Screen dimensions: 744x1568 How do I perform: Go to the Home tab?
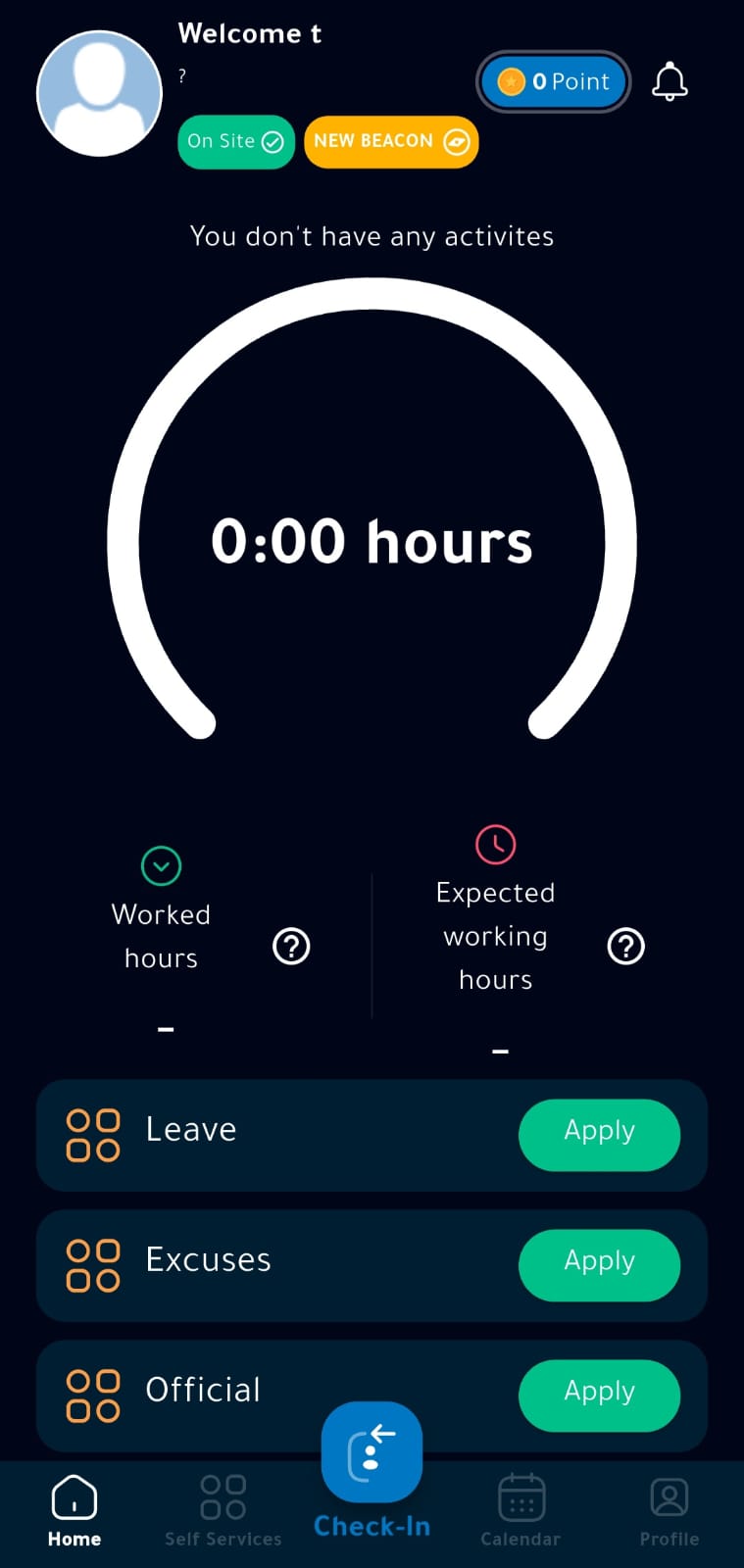pos(74,1510)
